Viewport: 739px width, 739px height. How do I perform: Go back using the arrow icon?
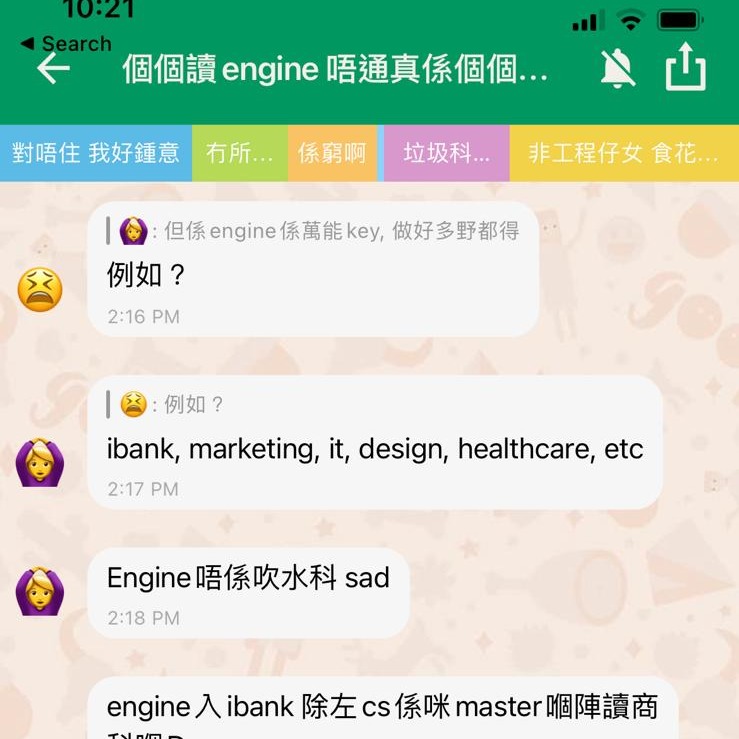coord(53,68)
